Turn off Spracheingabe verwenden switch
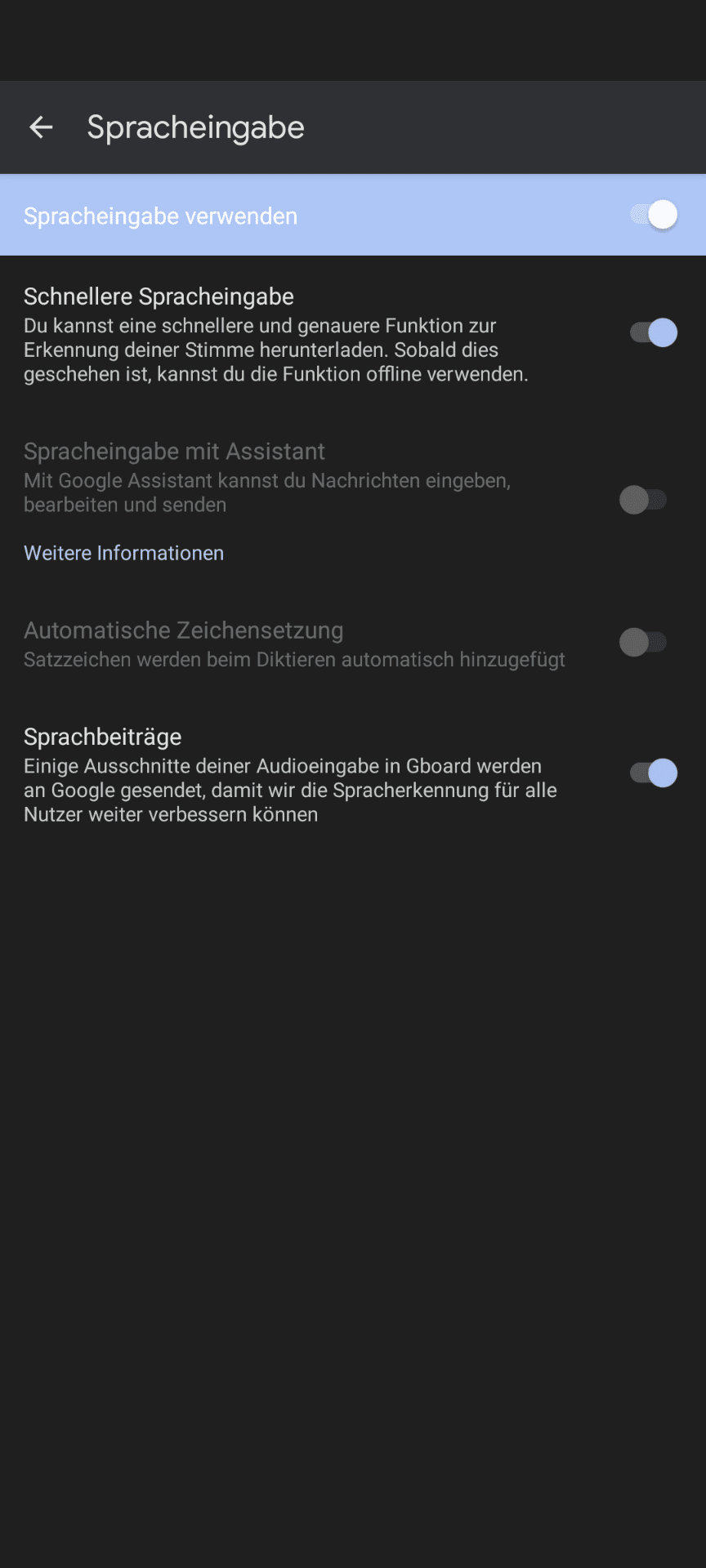The image size is (706, 1568). 654,215
